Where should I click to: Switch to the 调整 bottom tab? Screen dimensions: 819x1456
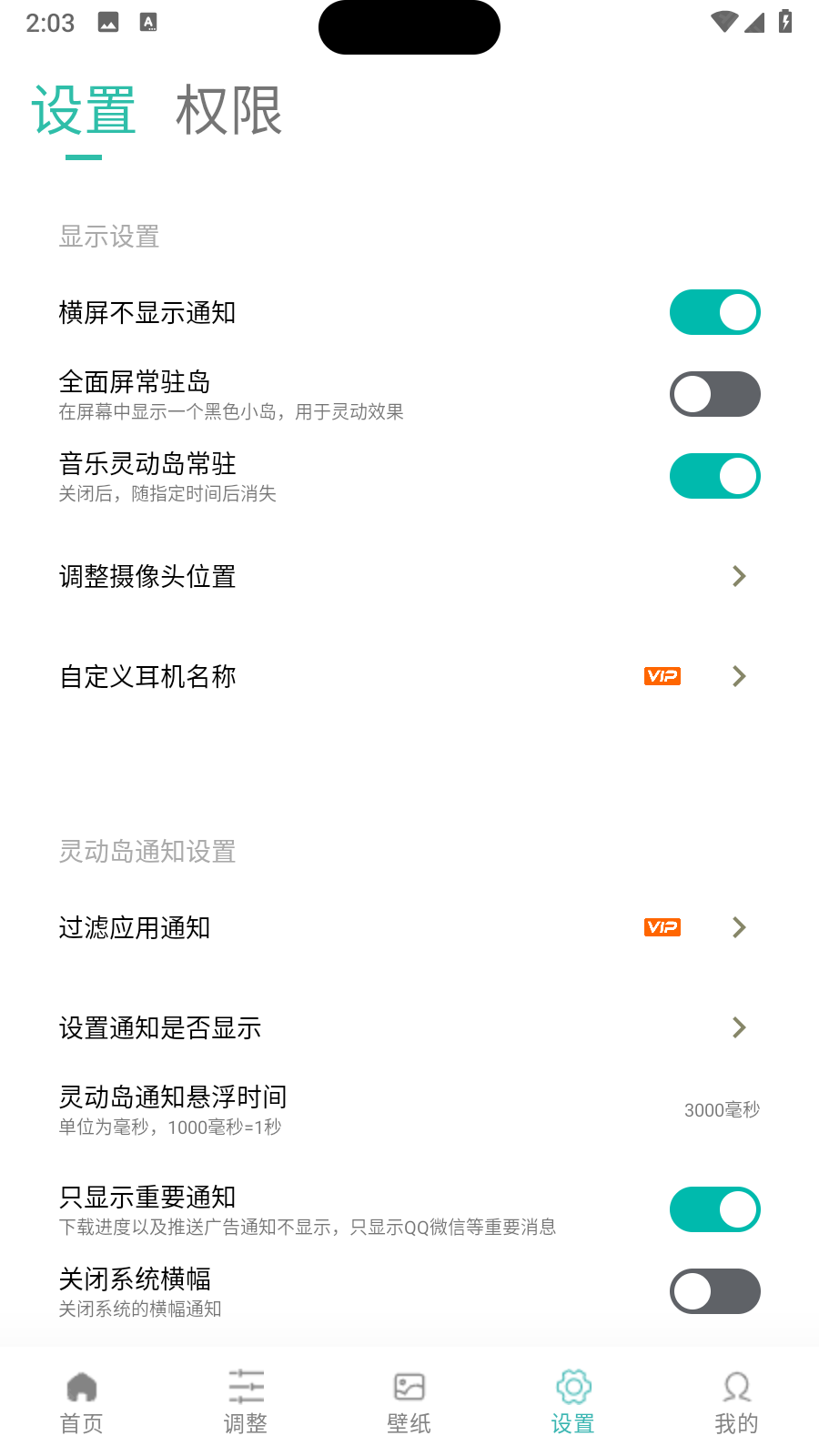click(x=246, y=1401)
